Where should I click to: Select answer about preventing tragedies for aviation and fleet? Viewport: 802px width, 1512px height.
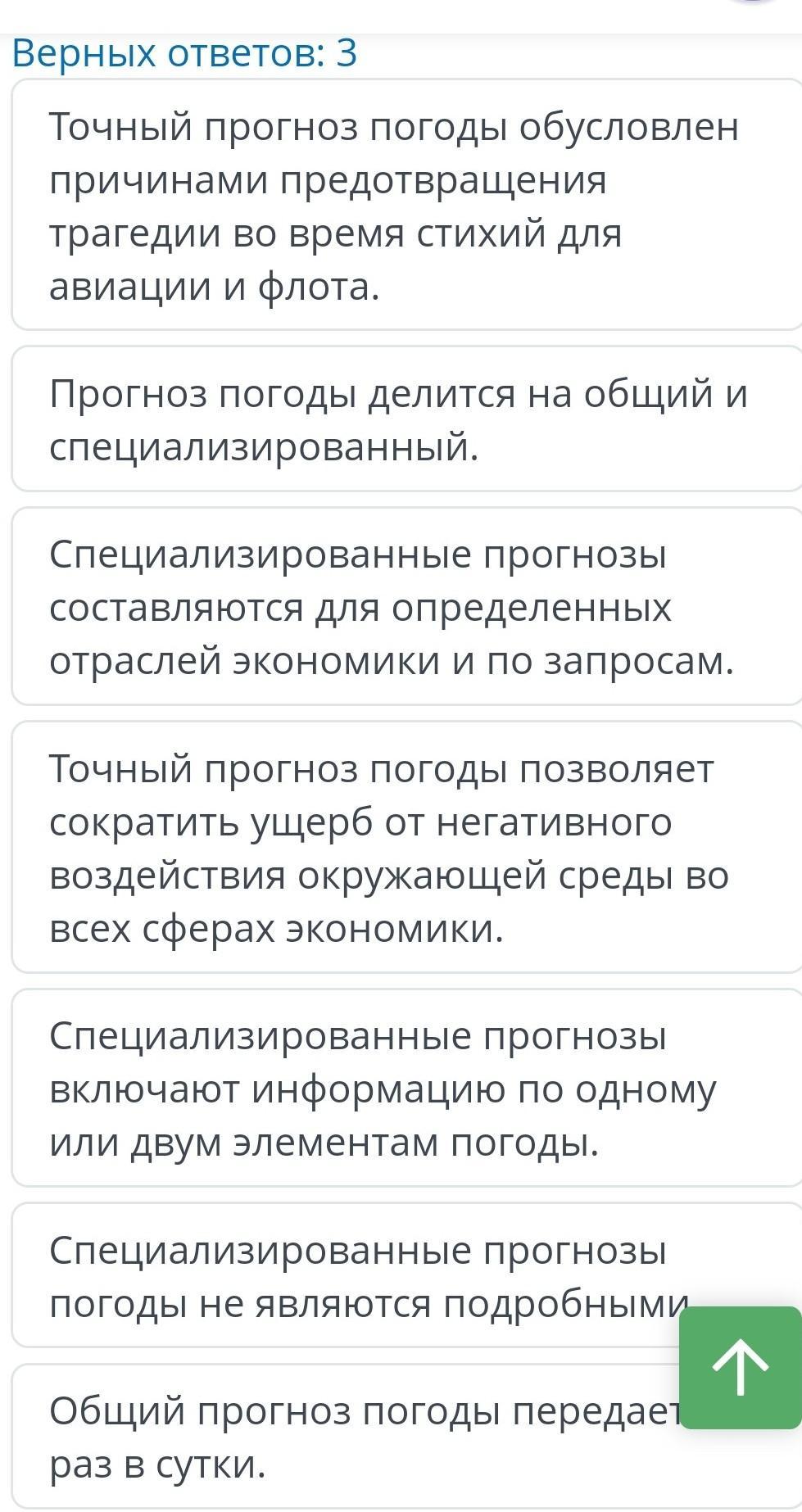[x=406, y=205]
